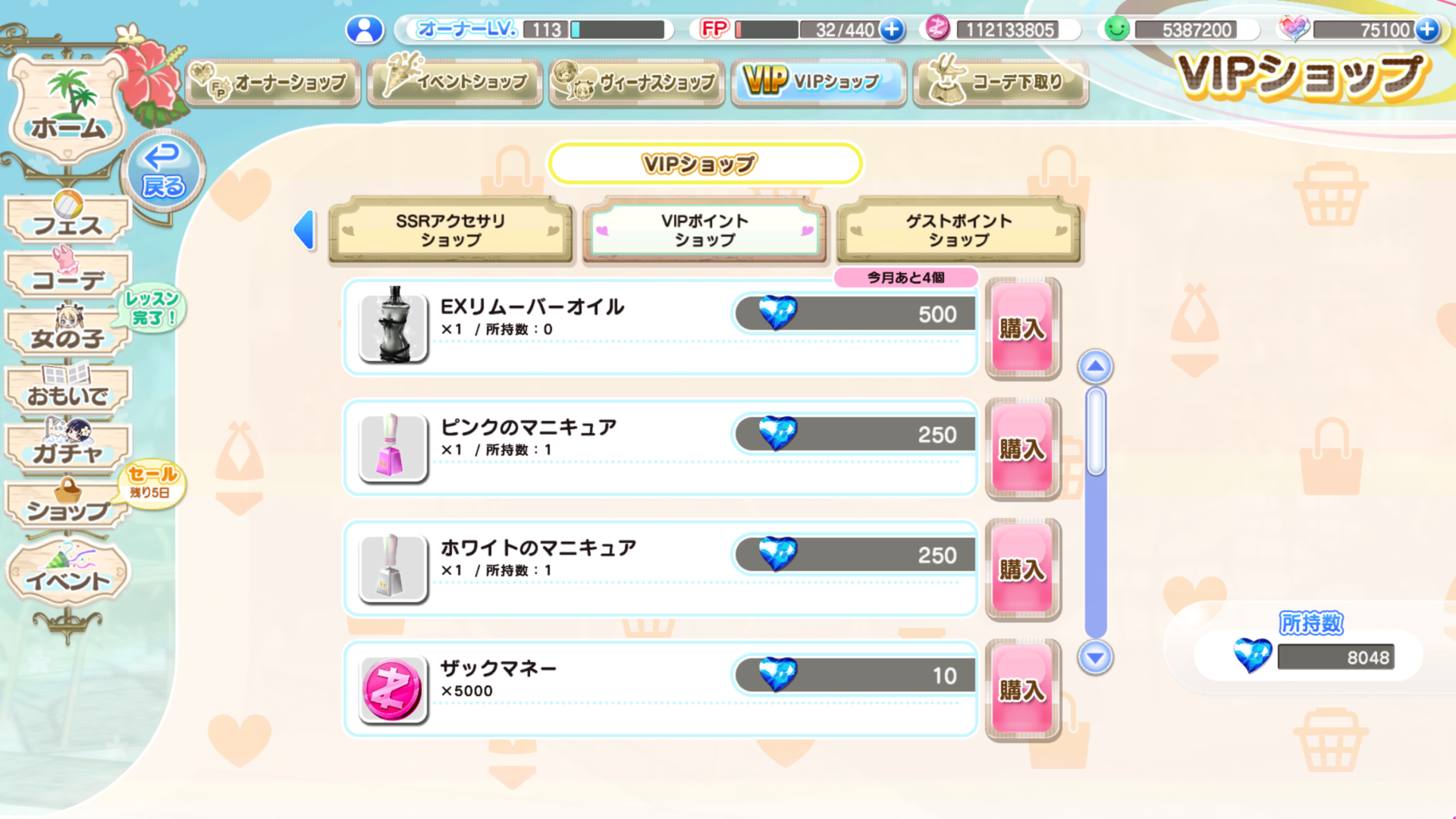Screen dimensions: 1456x819
Task: Tap the 戻る back button
Action: [x=162, y=174]
